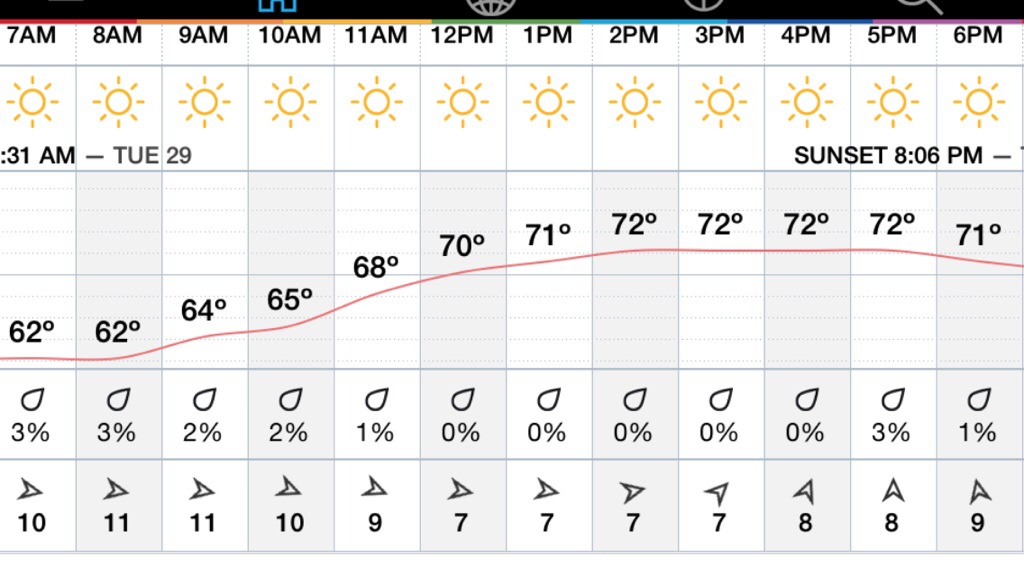Screen dimensions: 1024x577
Task: Switch to the globe map tab
Action: click(487, 5)
